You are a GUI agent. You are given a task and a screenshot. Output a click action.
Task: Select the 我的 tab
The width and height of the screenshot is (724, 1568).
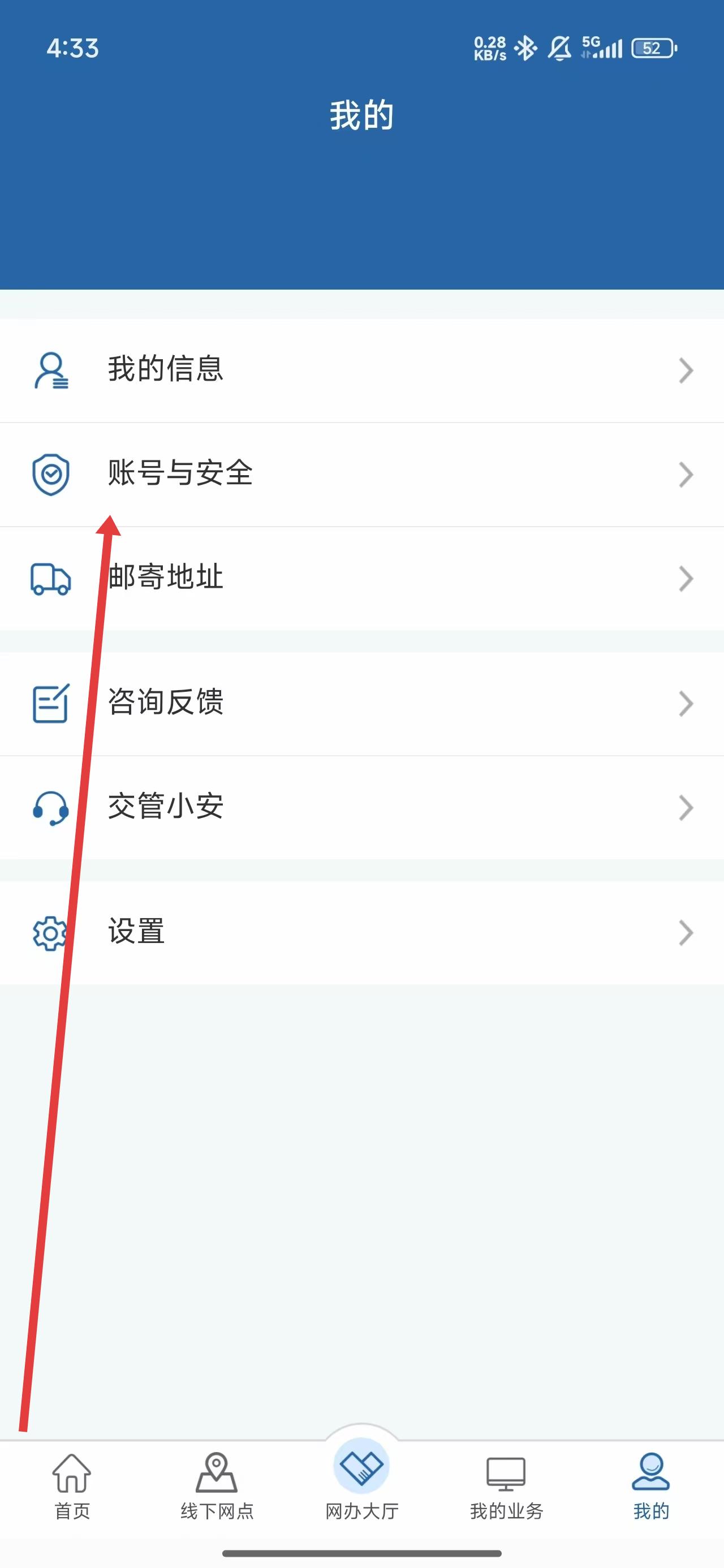[650, 1485]
